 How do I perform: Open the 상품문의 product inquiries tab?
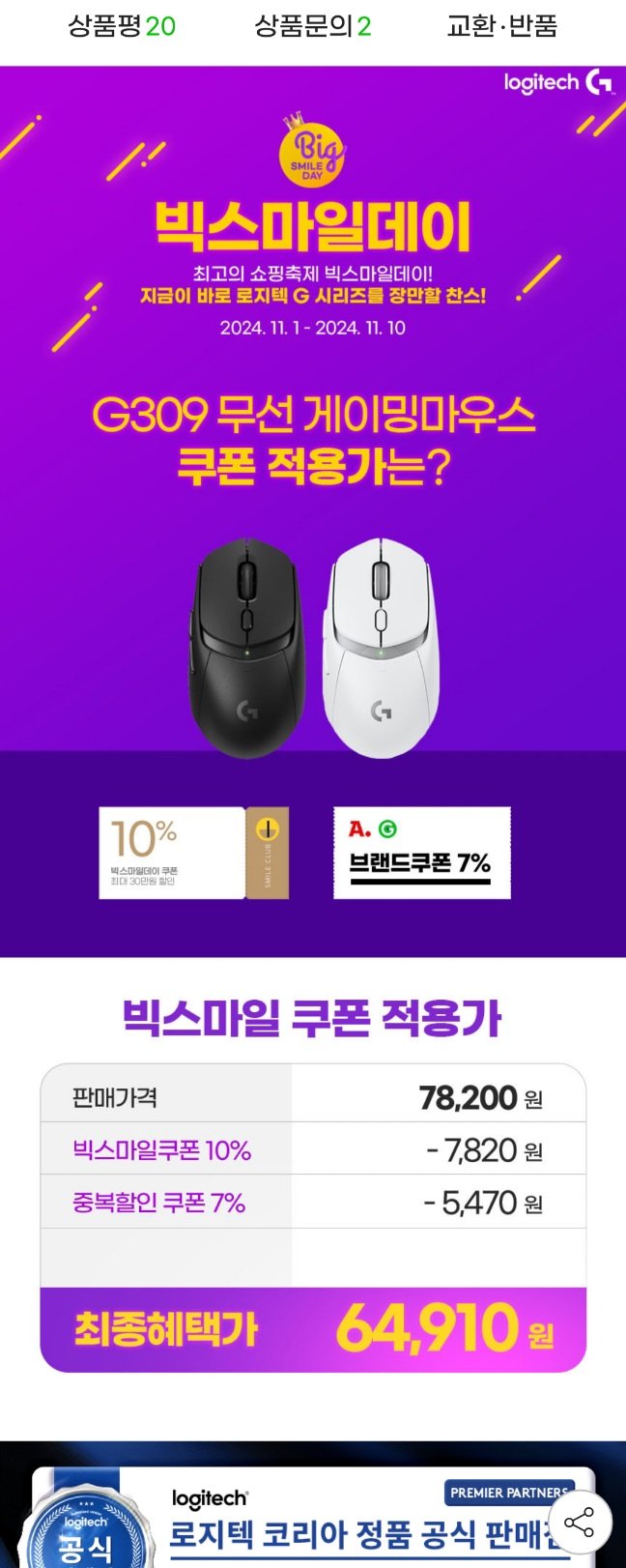312,26
